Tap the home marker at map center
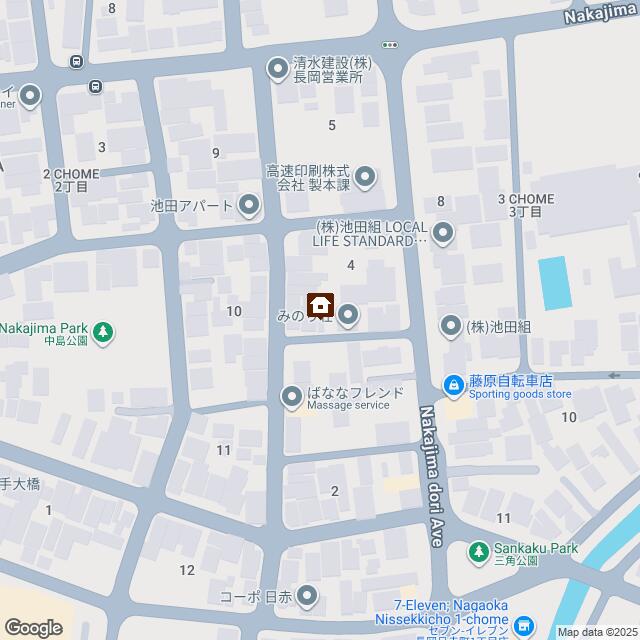This screenshot has width=640, height=640. [320, 304]
